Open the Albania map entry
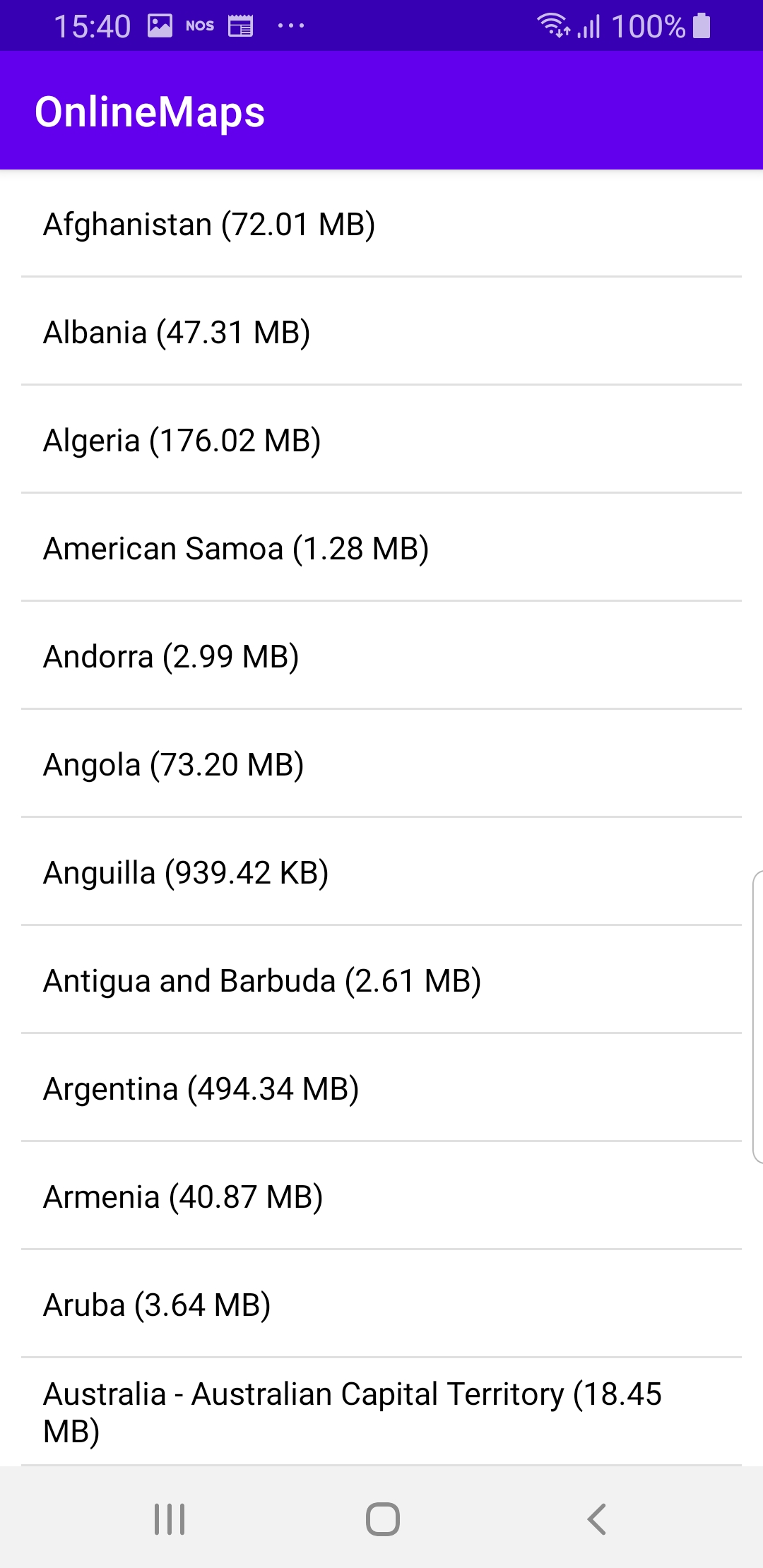 click(381, 331)
